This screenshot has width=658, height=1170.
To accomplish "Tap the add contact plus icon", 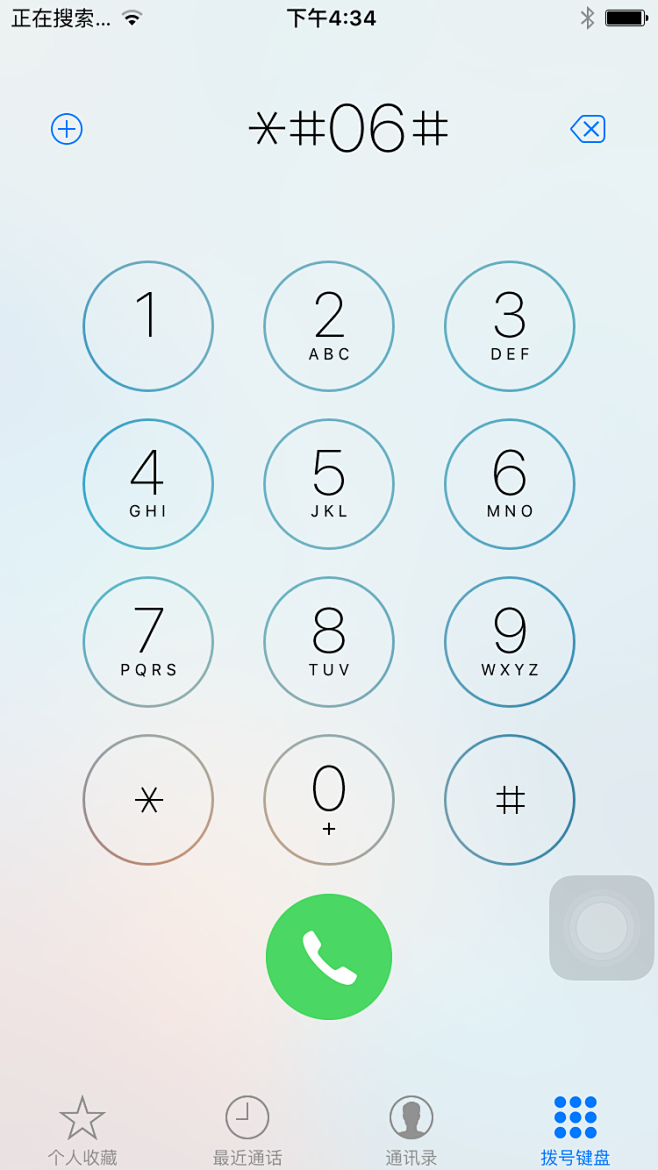I will pos(66,130).
